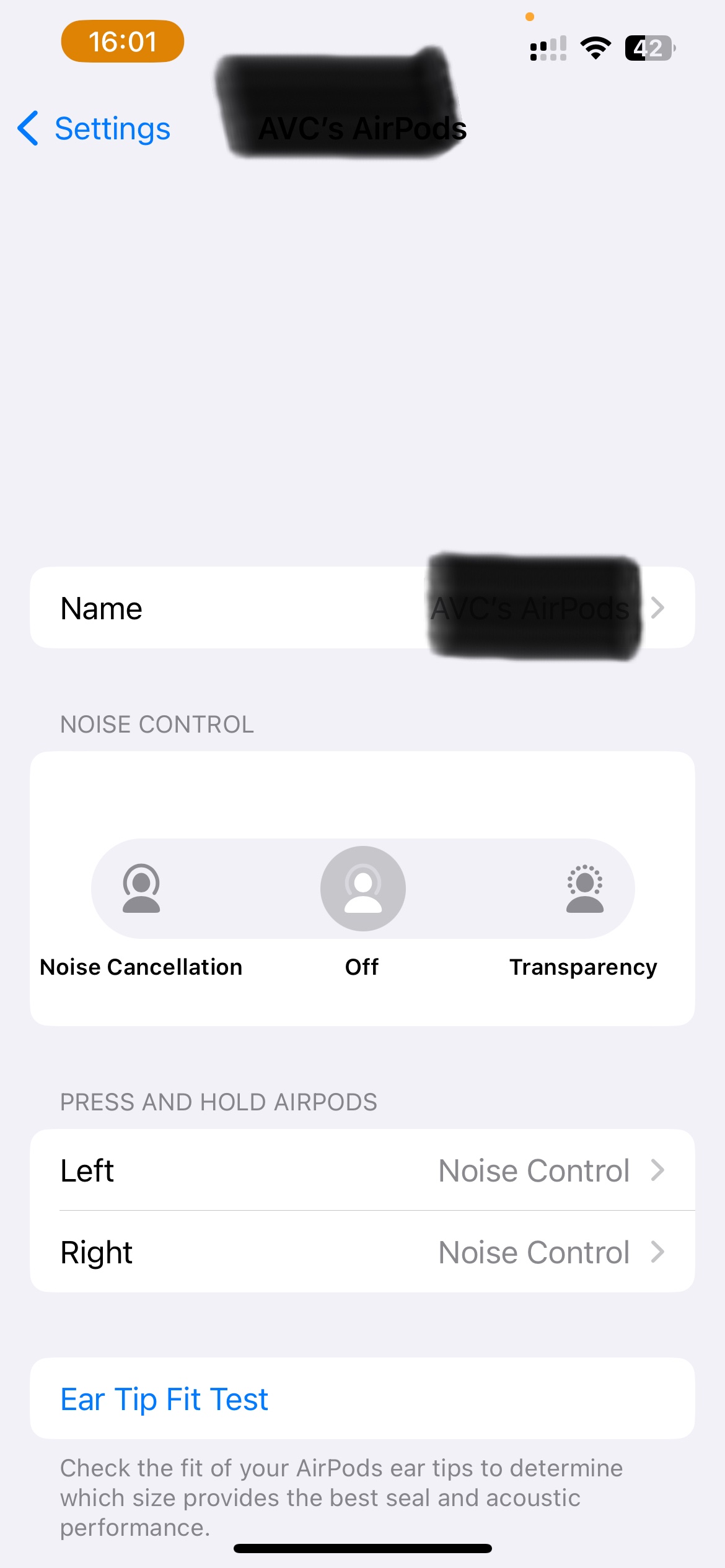The height and width of the screenshot is (1568, 725).
Task: Go back to Settings
Action: coord(94,129)
